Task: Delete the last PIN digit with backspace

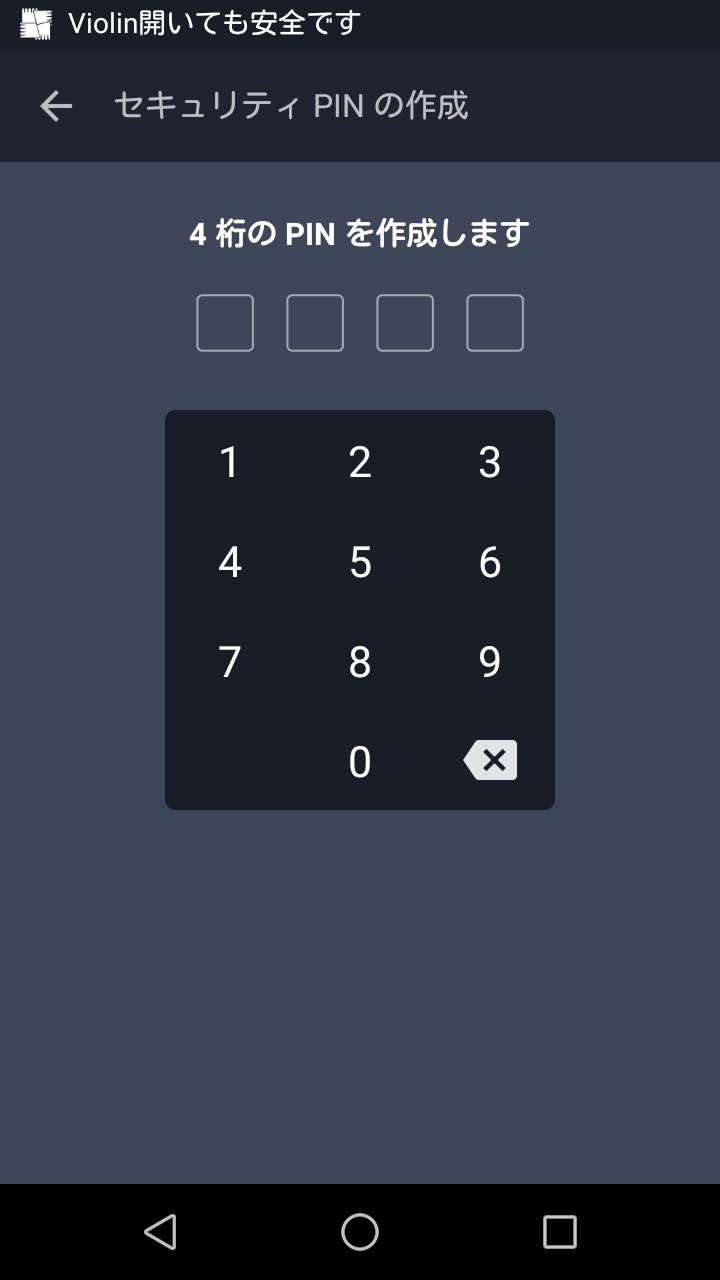Action: (490, 761)
